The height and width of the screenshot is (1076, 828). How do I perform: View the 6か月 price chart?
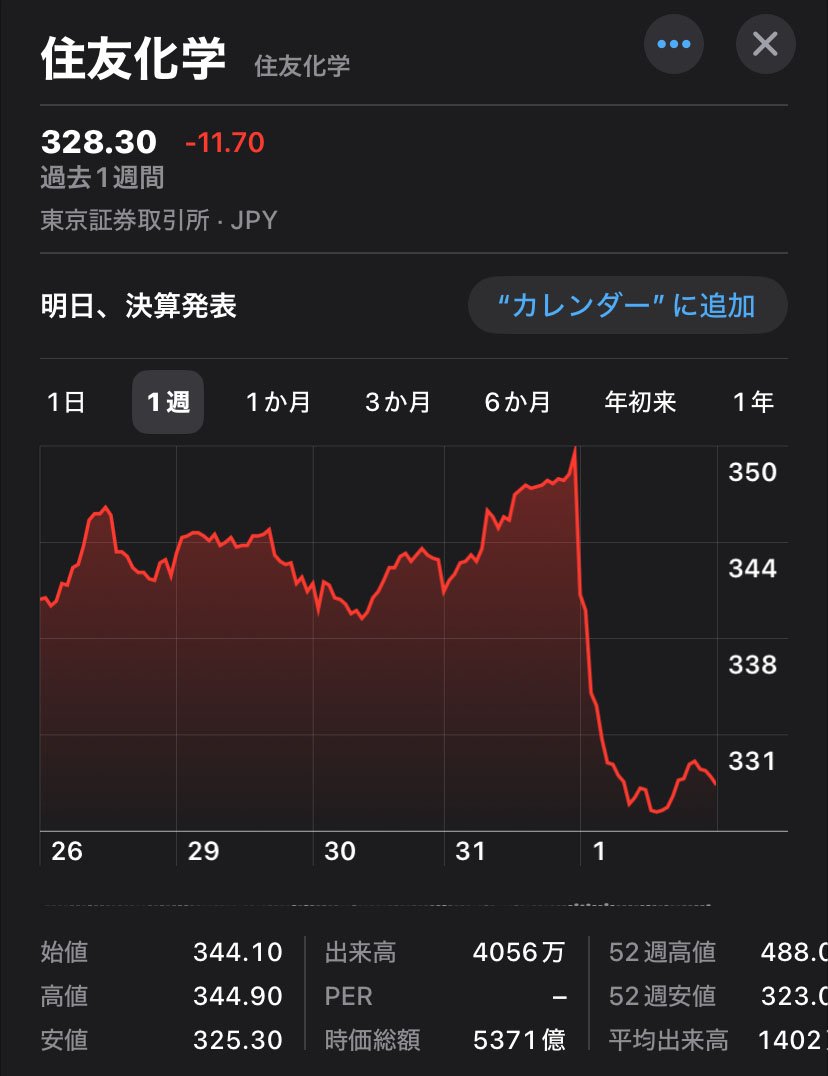click(x=517, y=402)
